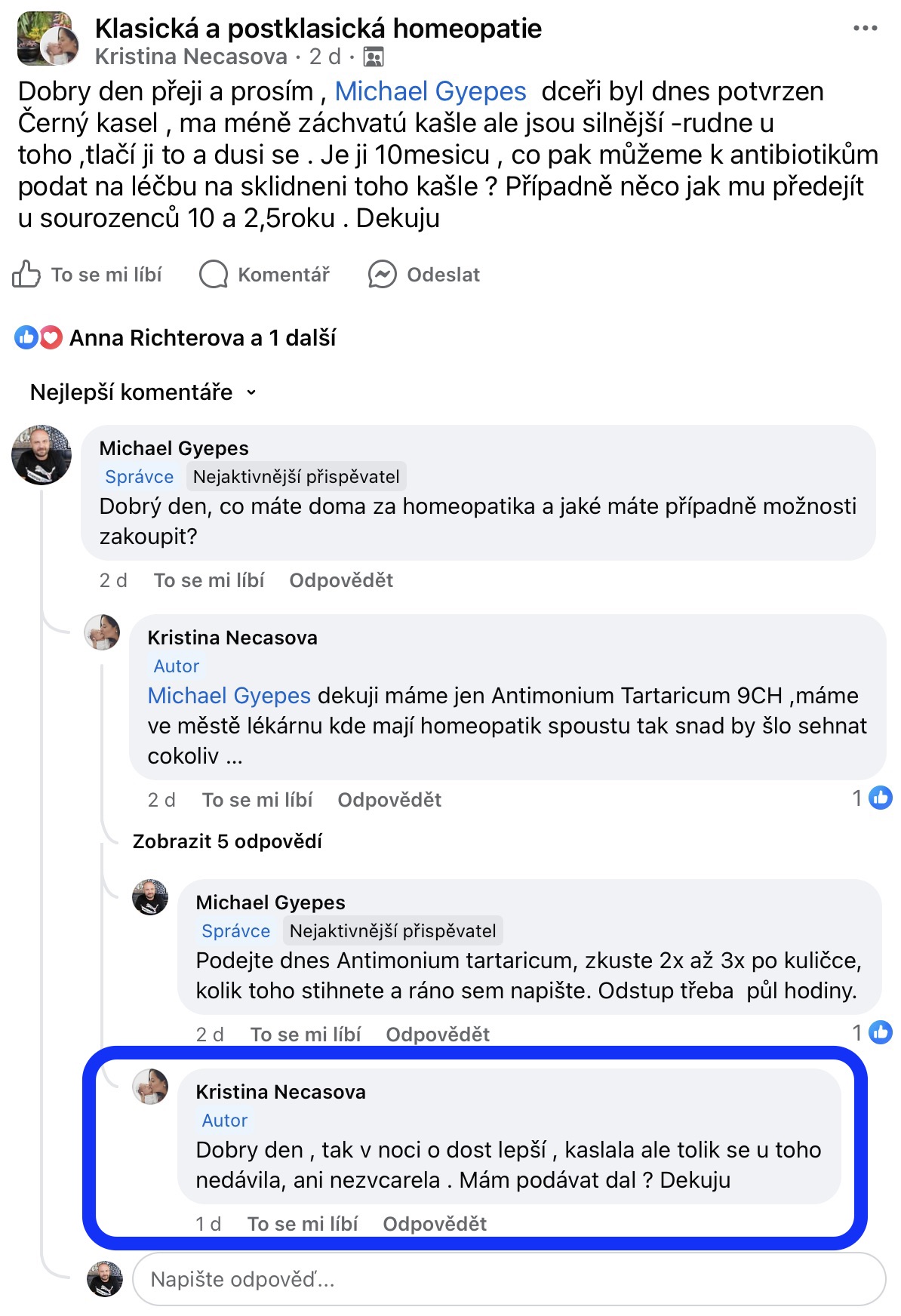Open Klasická a postklasická homeopatie group
The height and width of the screenshot is (1316, 901).
click(318, 29)
